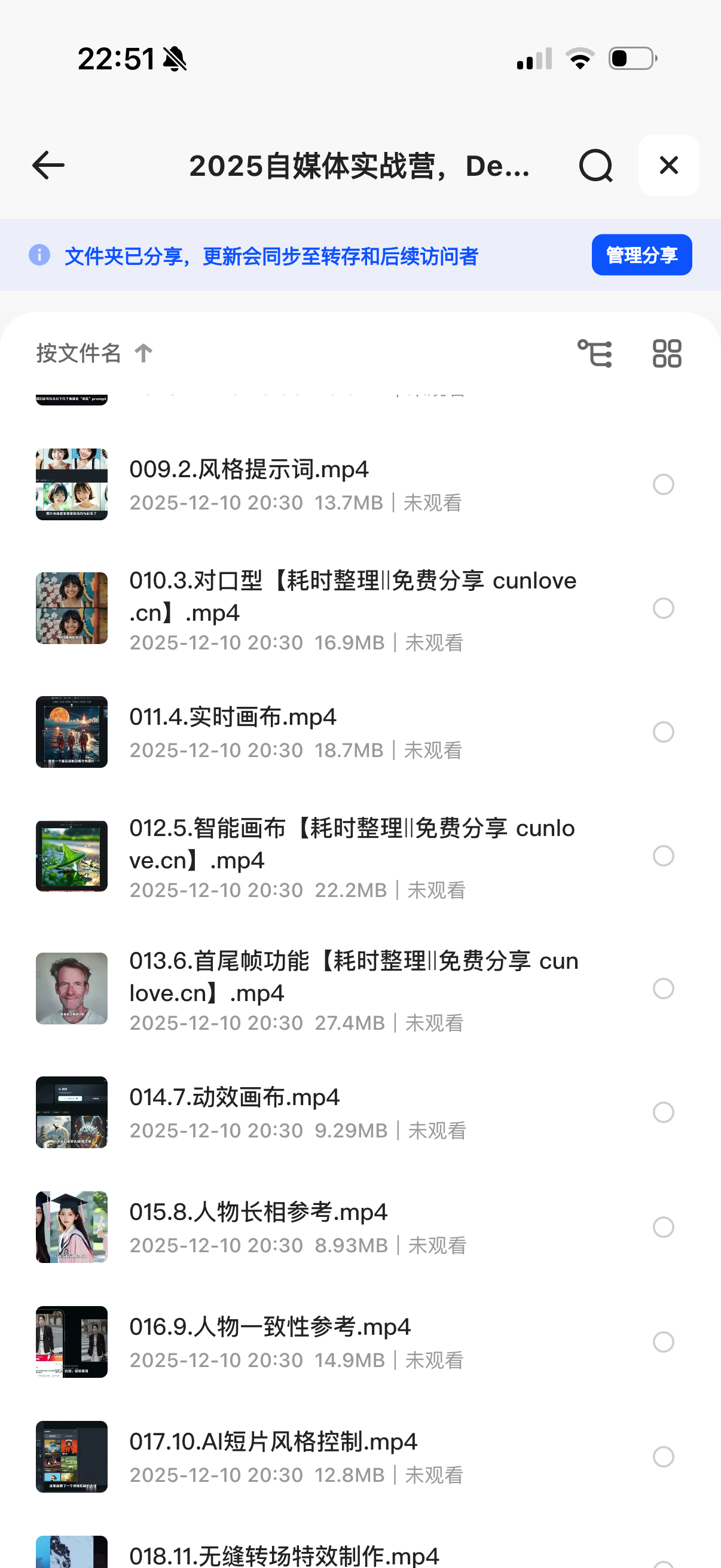This screenshot has width=721, height=1568.
Task: Change sorting via 按文件名
Action: coord(94,353)
